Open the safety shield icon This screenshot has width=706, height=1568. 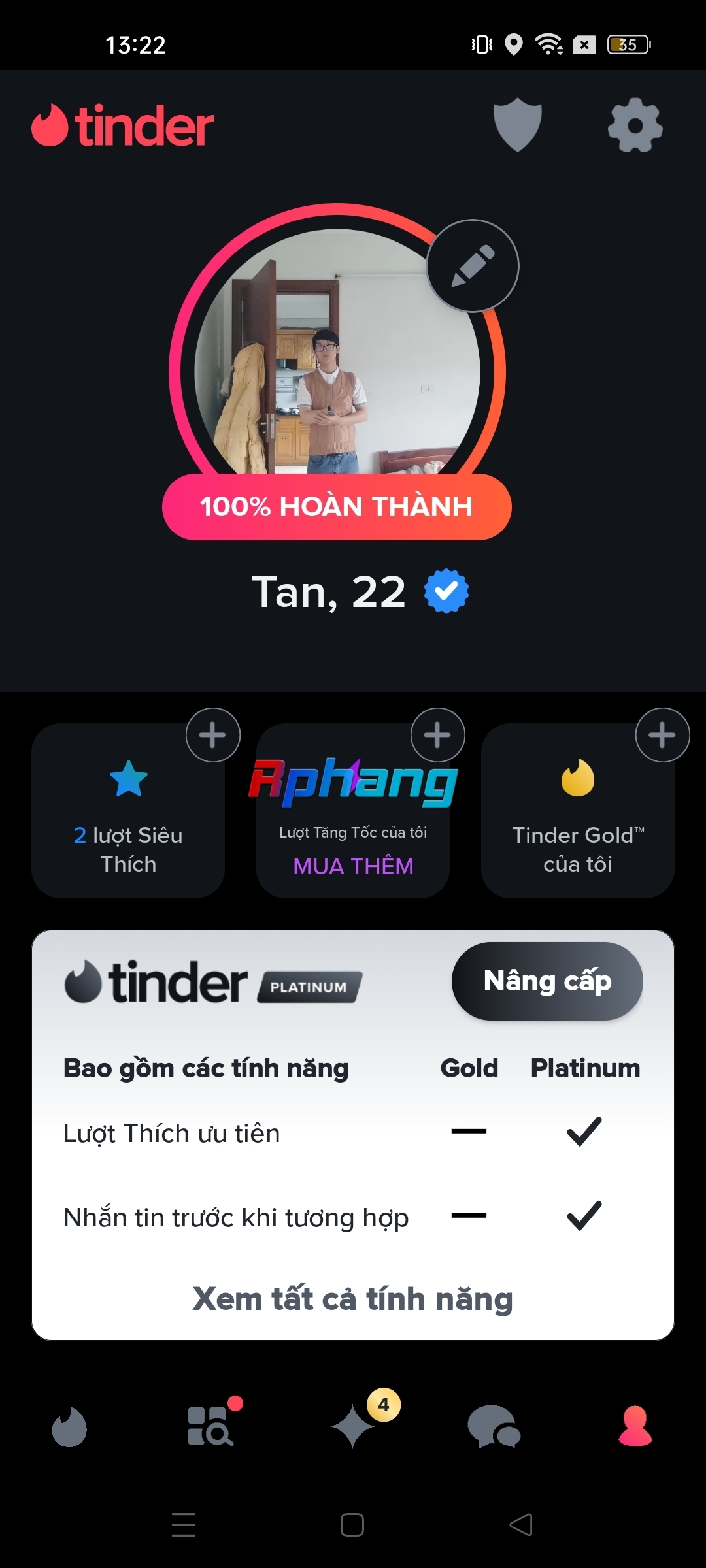517,125
